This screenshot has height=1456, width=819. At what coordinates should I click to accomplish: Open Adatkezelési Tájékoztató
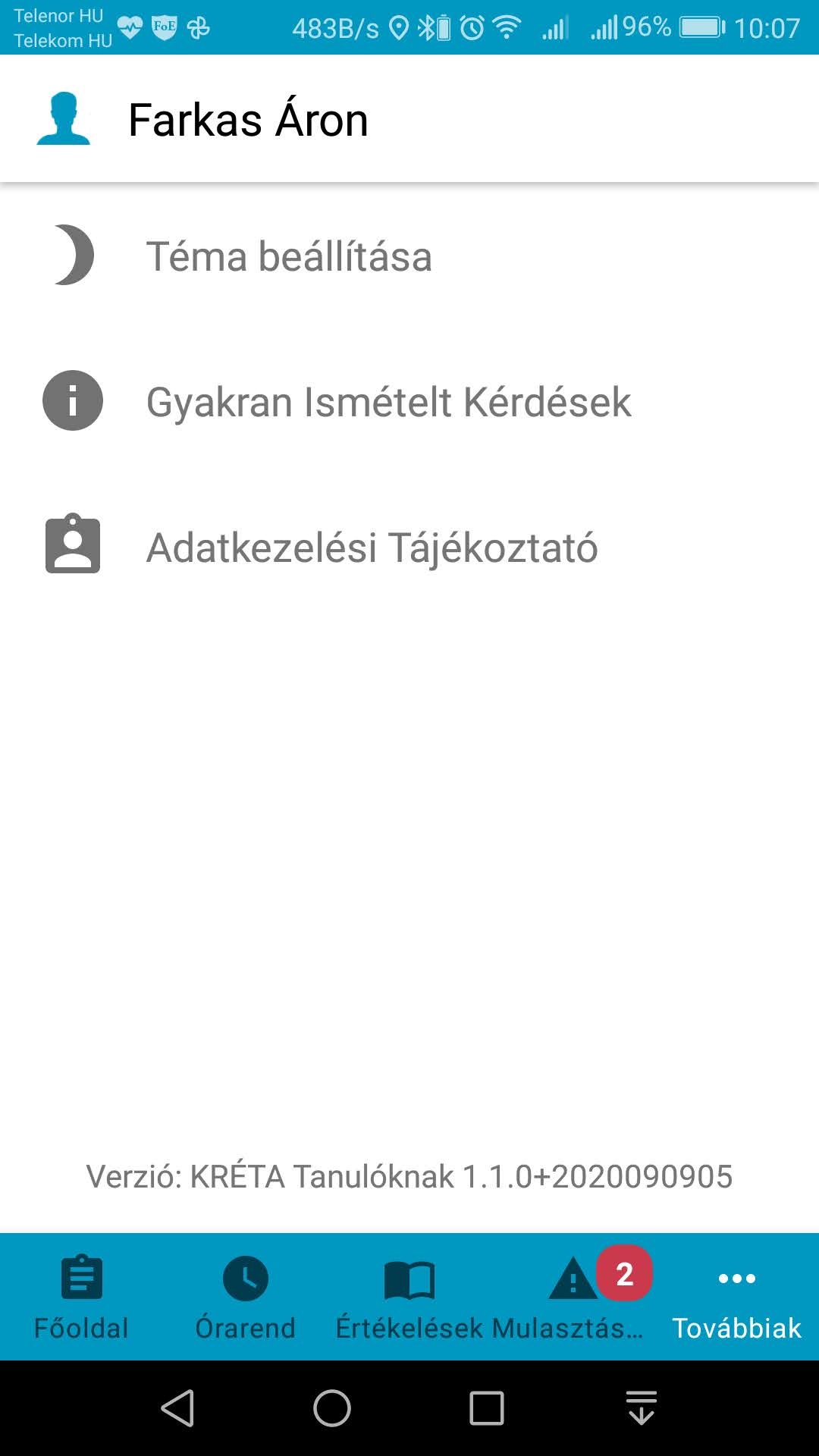(409, 547)
